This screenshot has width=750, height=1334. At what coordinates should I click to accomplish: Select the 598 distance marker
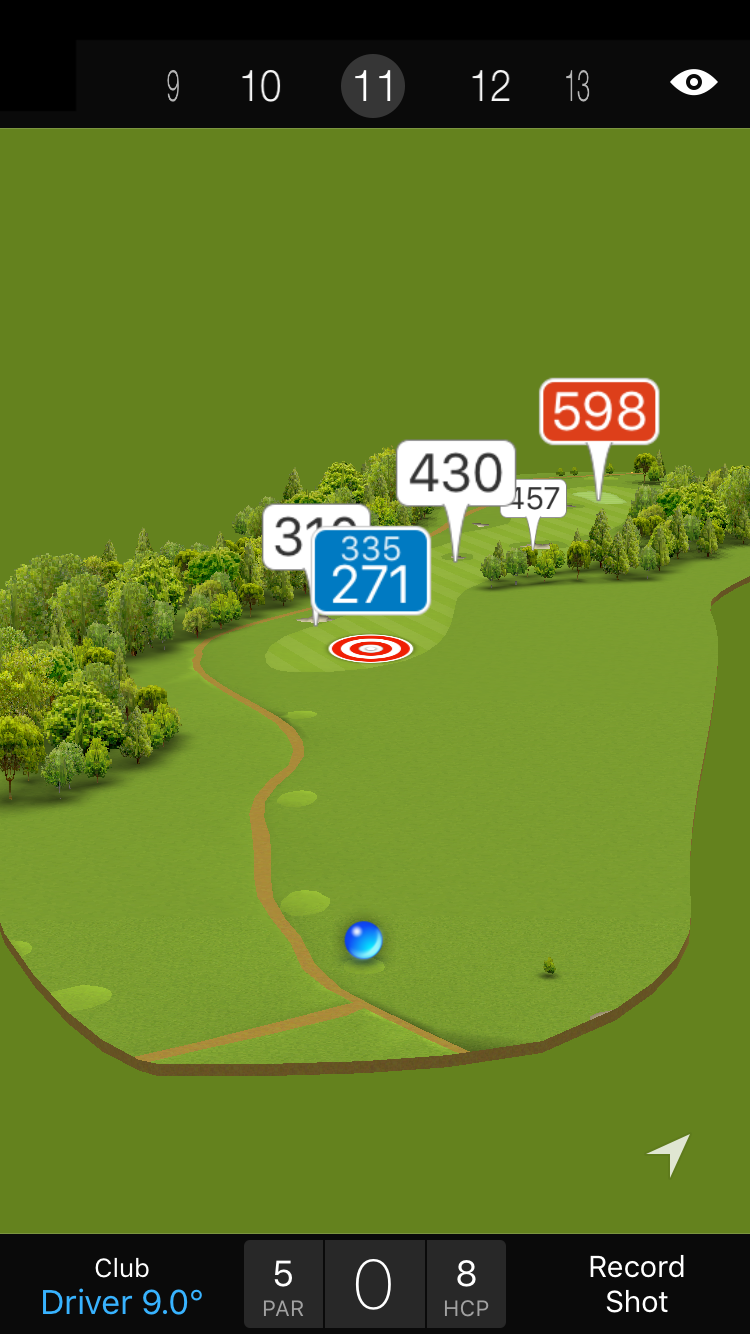(599, 411)
